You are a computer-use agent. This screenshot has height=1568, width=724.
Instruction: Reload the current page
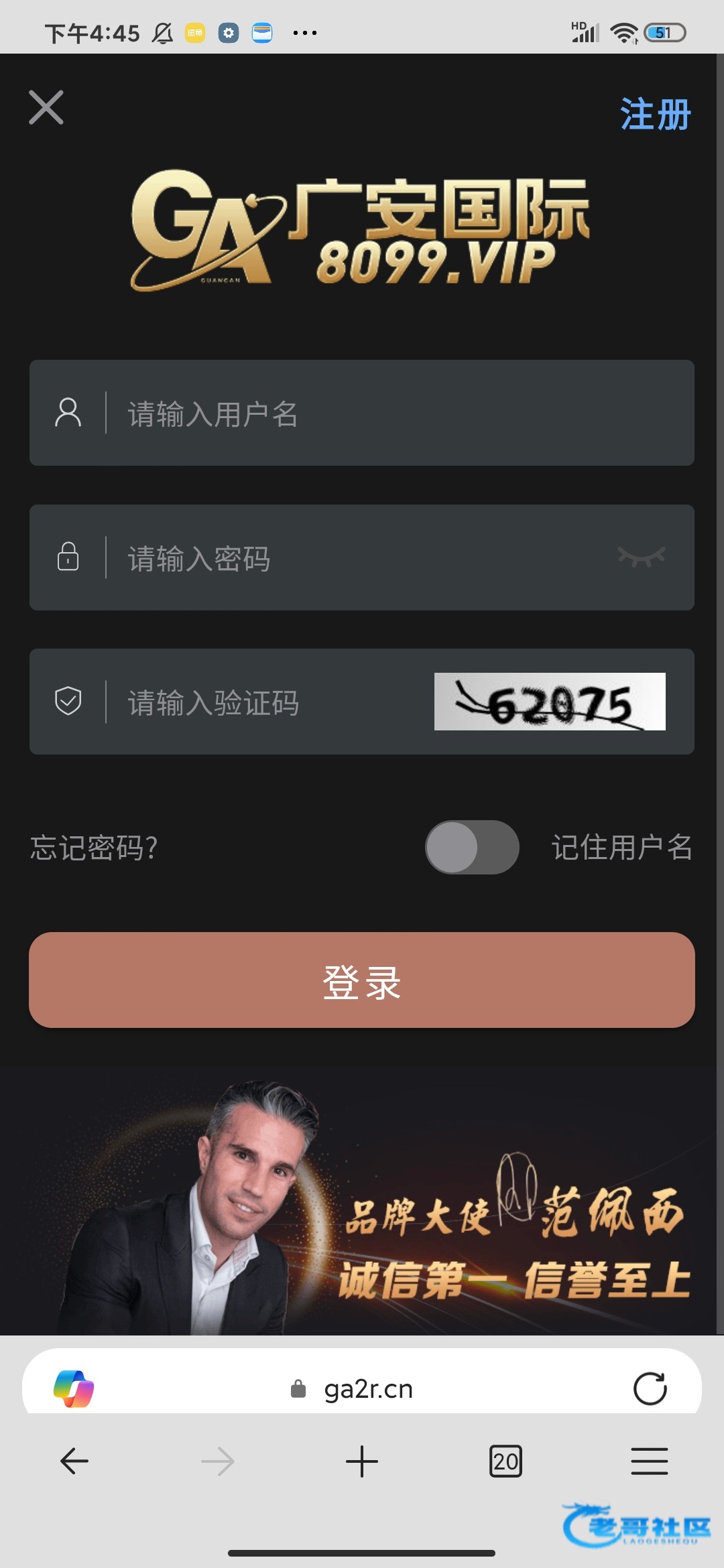[650, 1388]
